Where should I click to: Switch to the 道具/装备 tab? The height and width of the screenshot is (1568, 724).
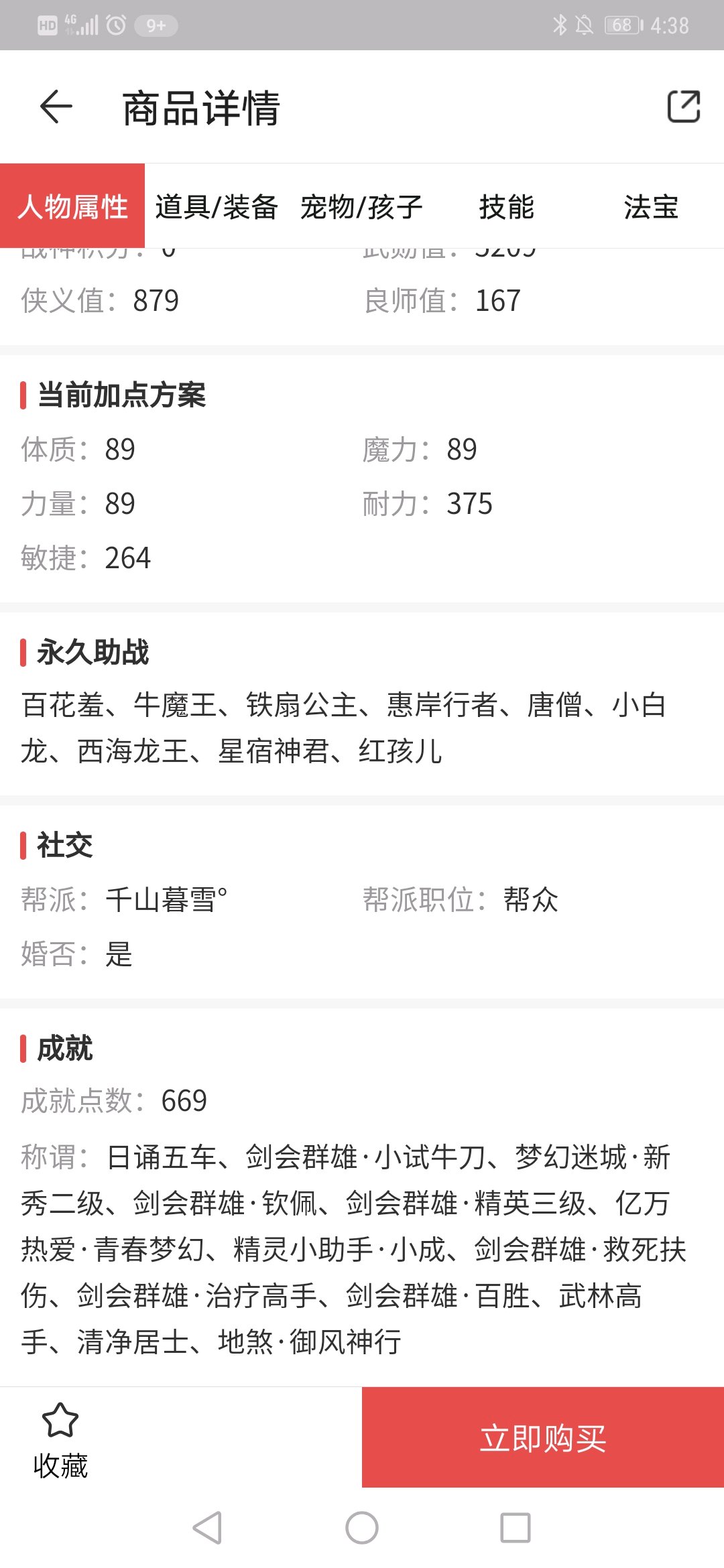pos(217,206)
